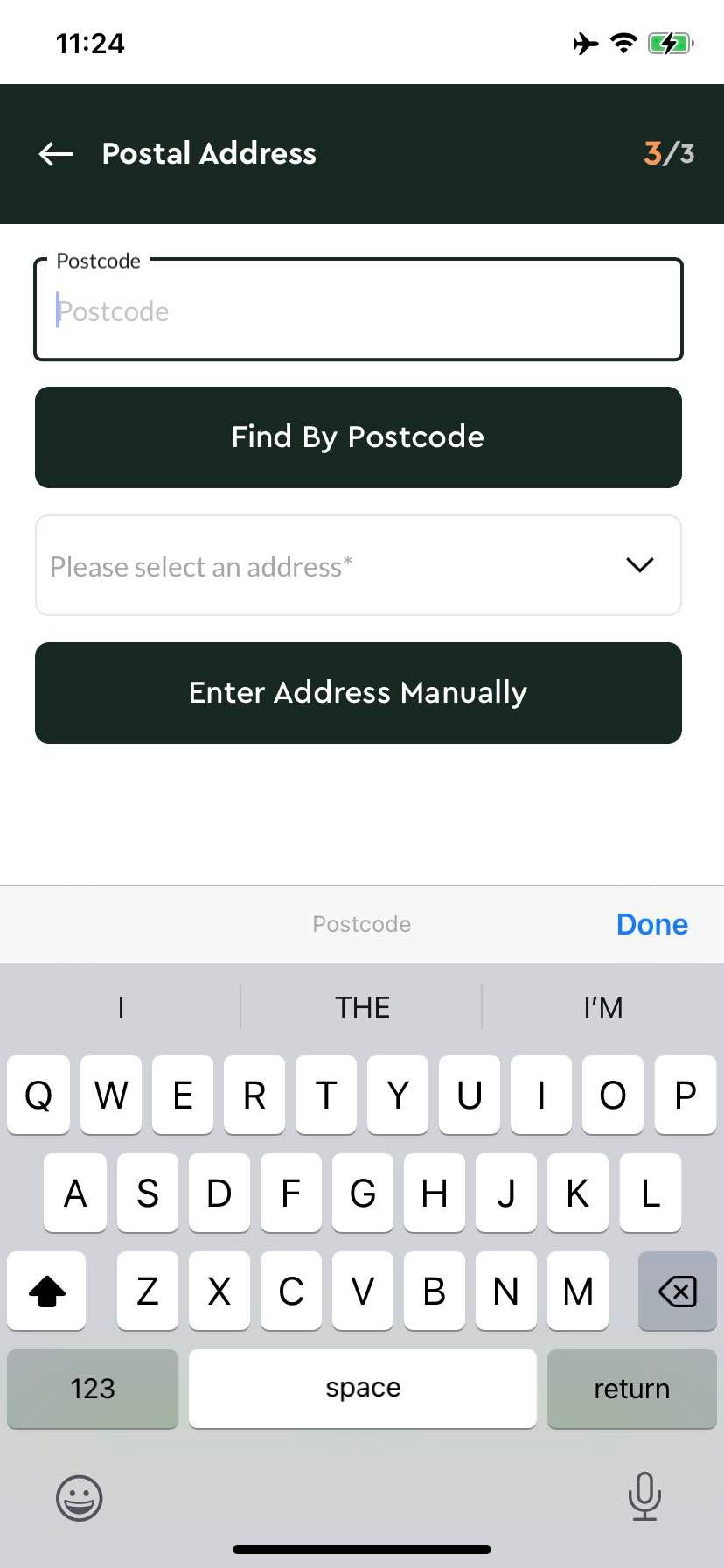724x1568 pixels.
Task: Tap Find By Postcode button
Action: (x=359, y=437)
